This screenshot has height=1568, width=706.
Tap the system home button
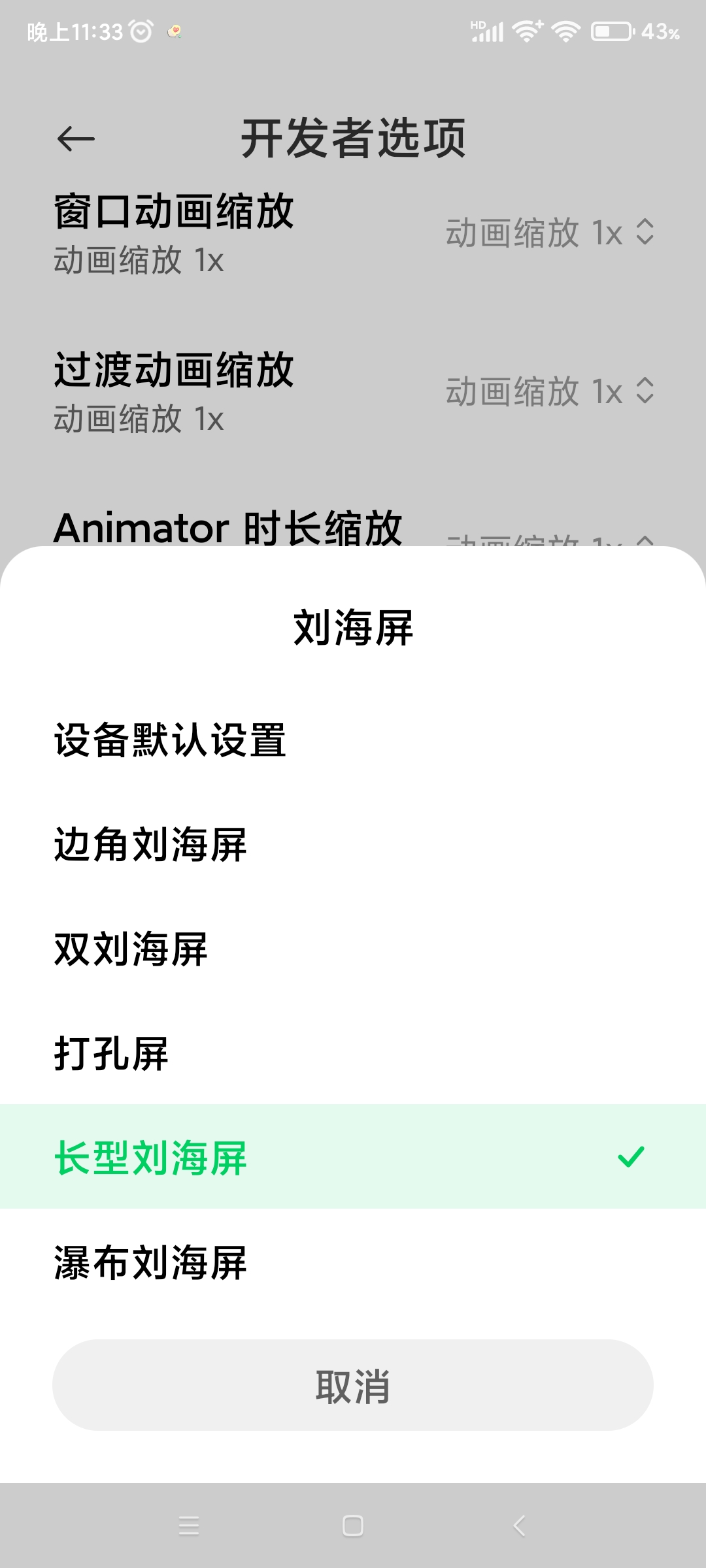click(353, 1526)
